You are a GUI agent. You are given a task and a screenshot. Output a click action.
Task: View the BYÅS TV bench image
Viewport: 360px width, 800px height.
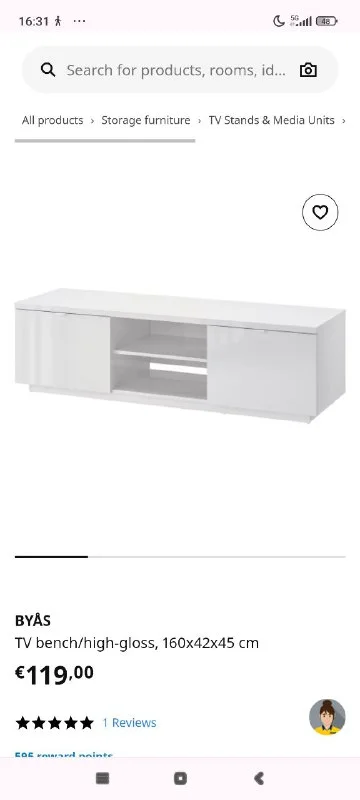180,356
